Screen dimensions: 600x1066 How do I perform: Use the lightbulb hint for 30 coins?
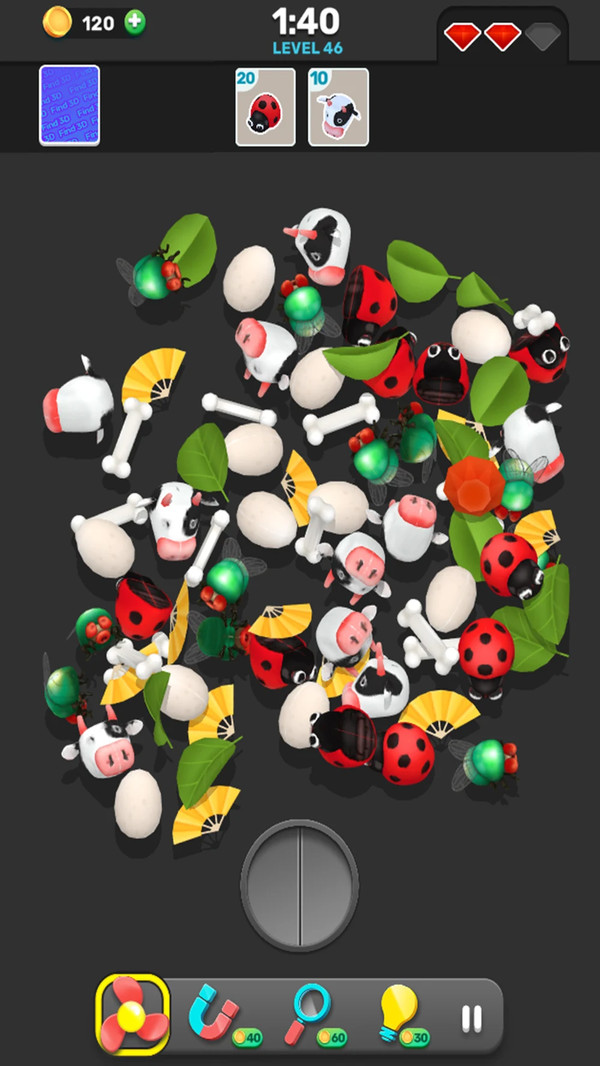click(401, 1014)
